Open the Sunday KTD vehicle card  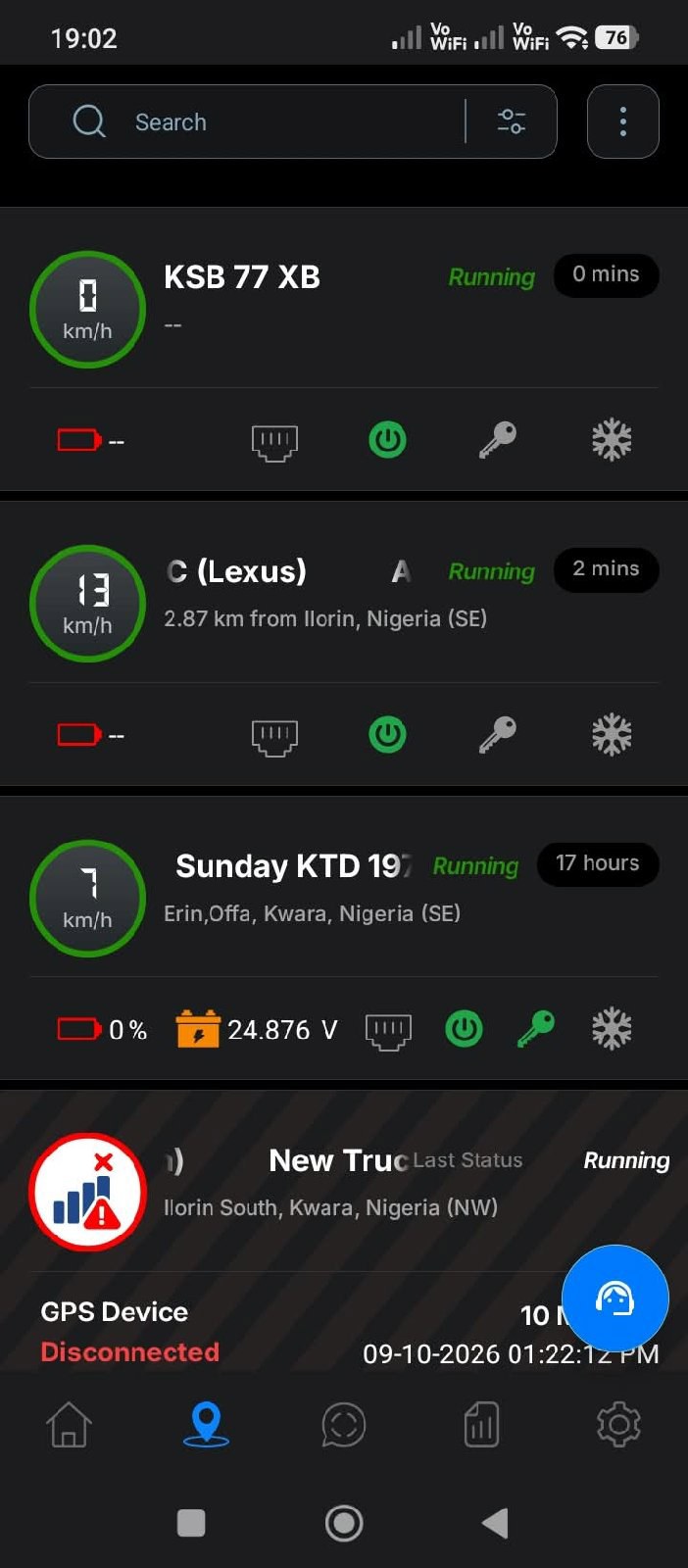coord(344,938)
